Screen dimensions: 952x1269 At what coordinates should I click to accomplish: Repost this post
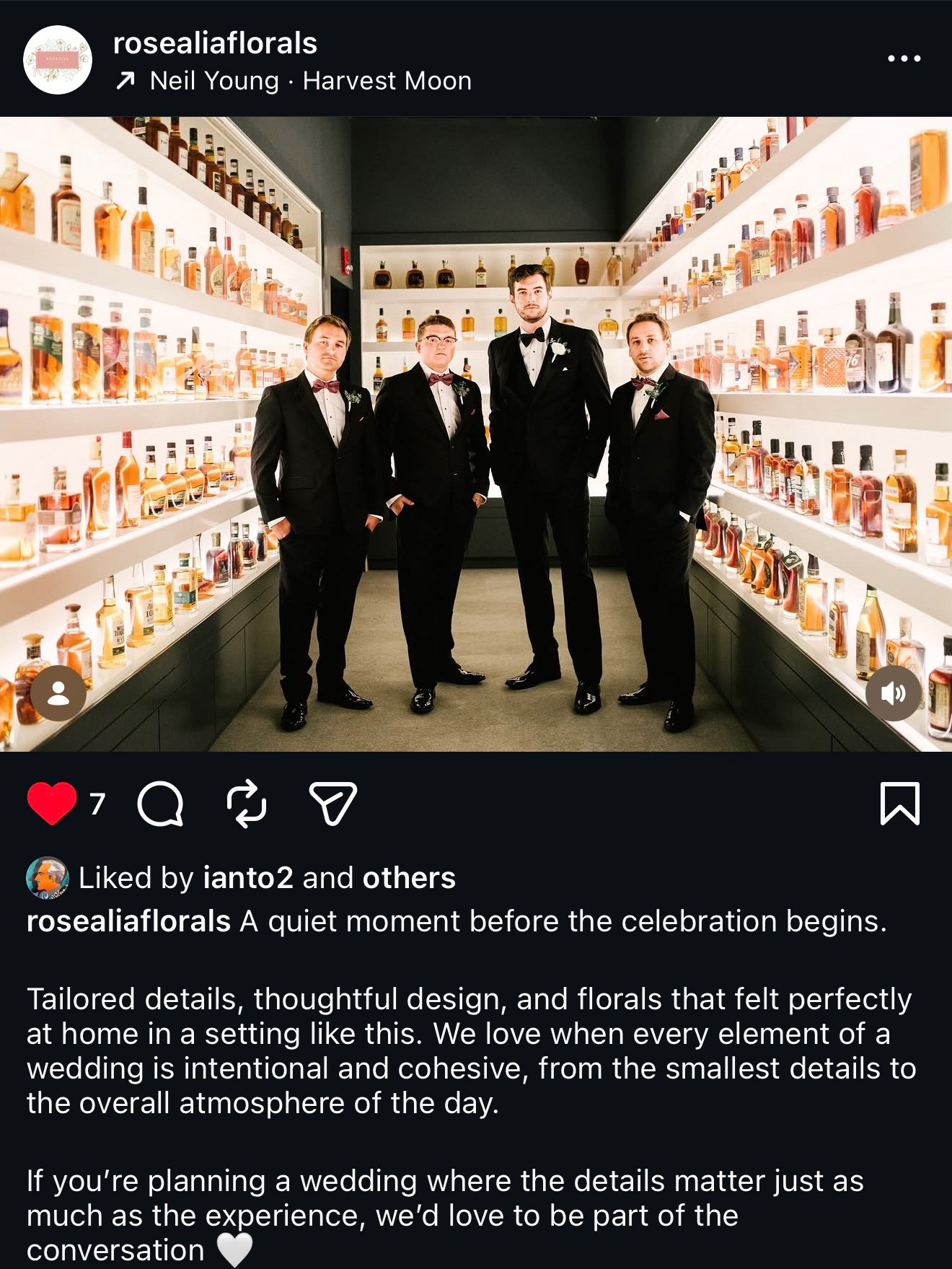point(247,803)
